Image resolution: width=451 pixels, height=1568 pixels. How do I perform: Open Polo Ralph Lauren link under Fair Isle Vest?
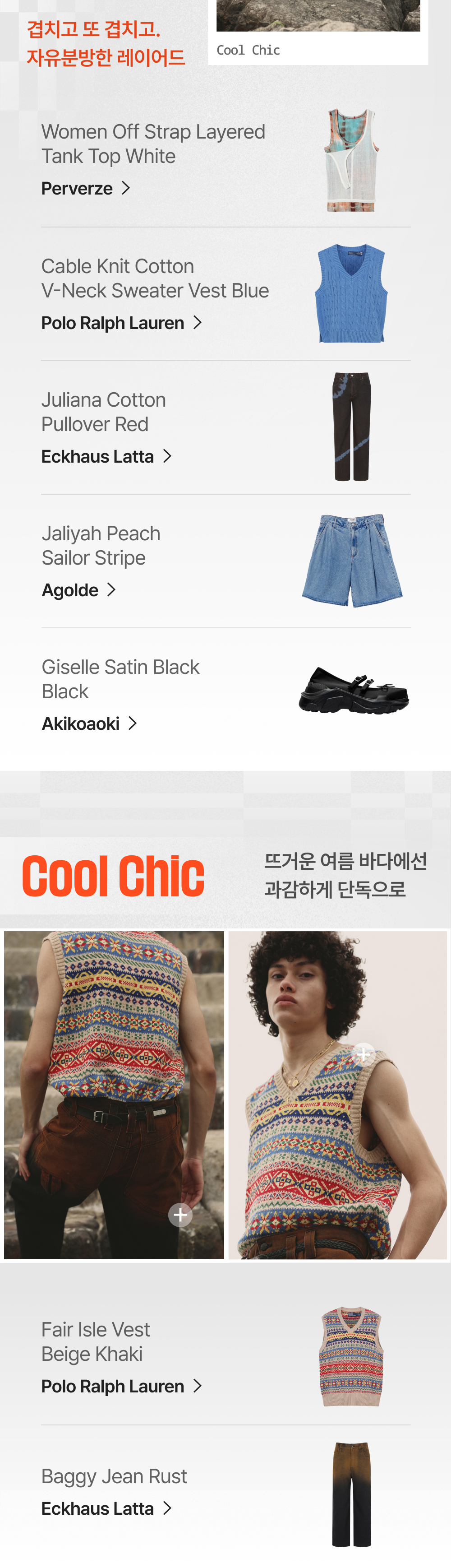tap(122, 1386)
